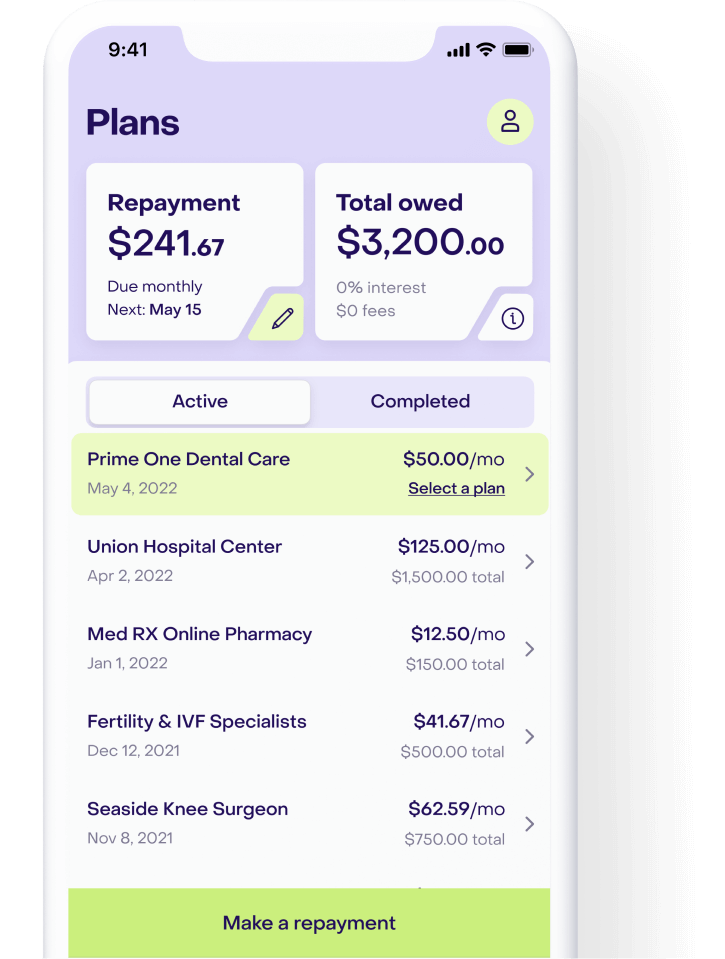Viewport: 725px width, 959px height.
Task: Edit the repayment with the pencil icon
Action: tap(283, 318)
